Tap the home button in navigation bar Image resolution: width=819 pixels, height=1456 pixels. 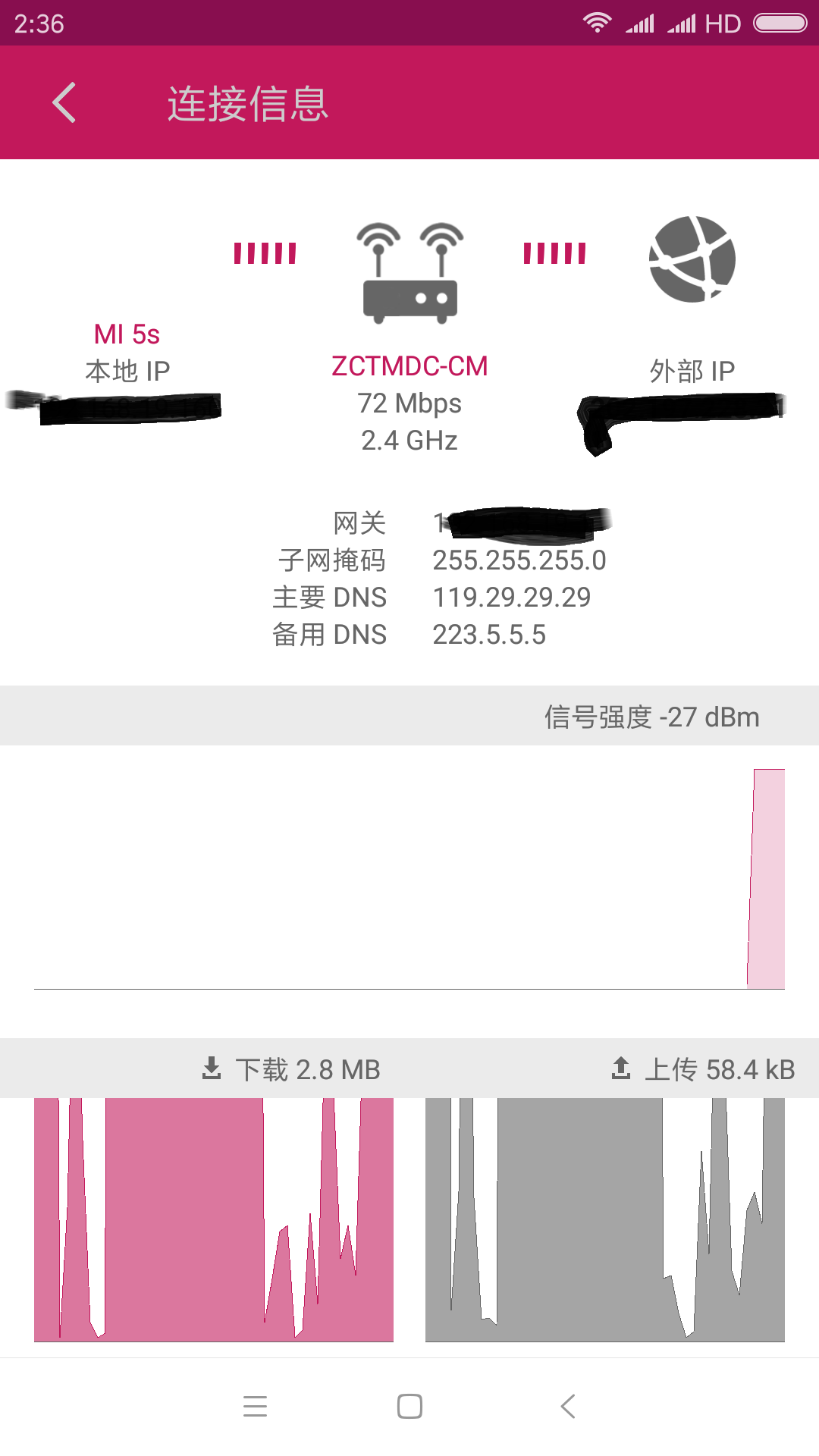point(409,1407)
